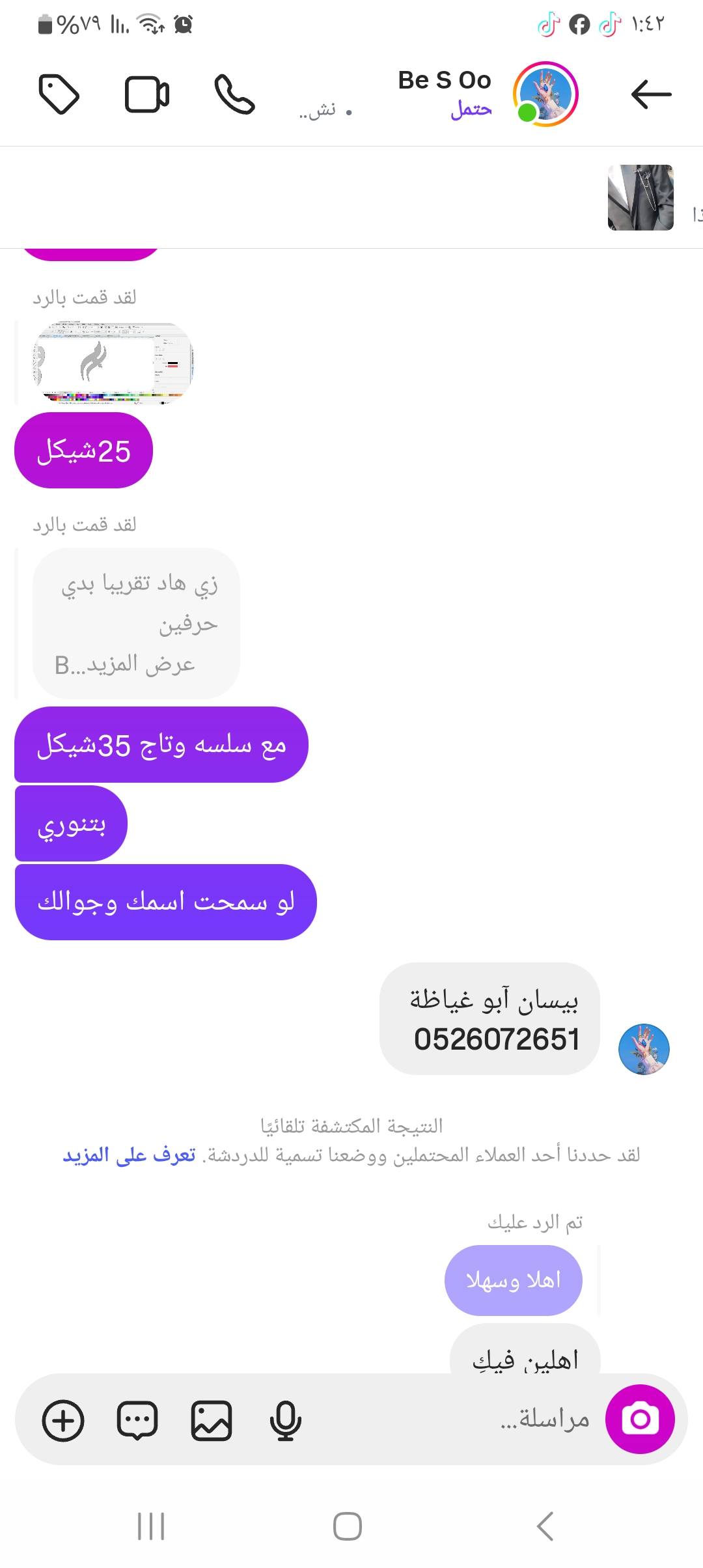Record a voice message
The height and width of the screenshot is (1568, 703).
click(285, 1420)
